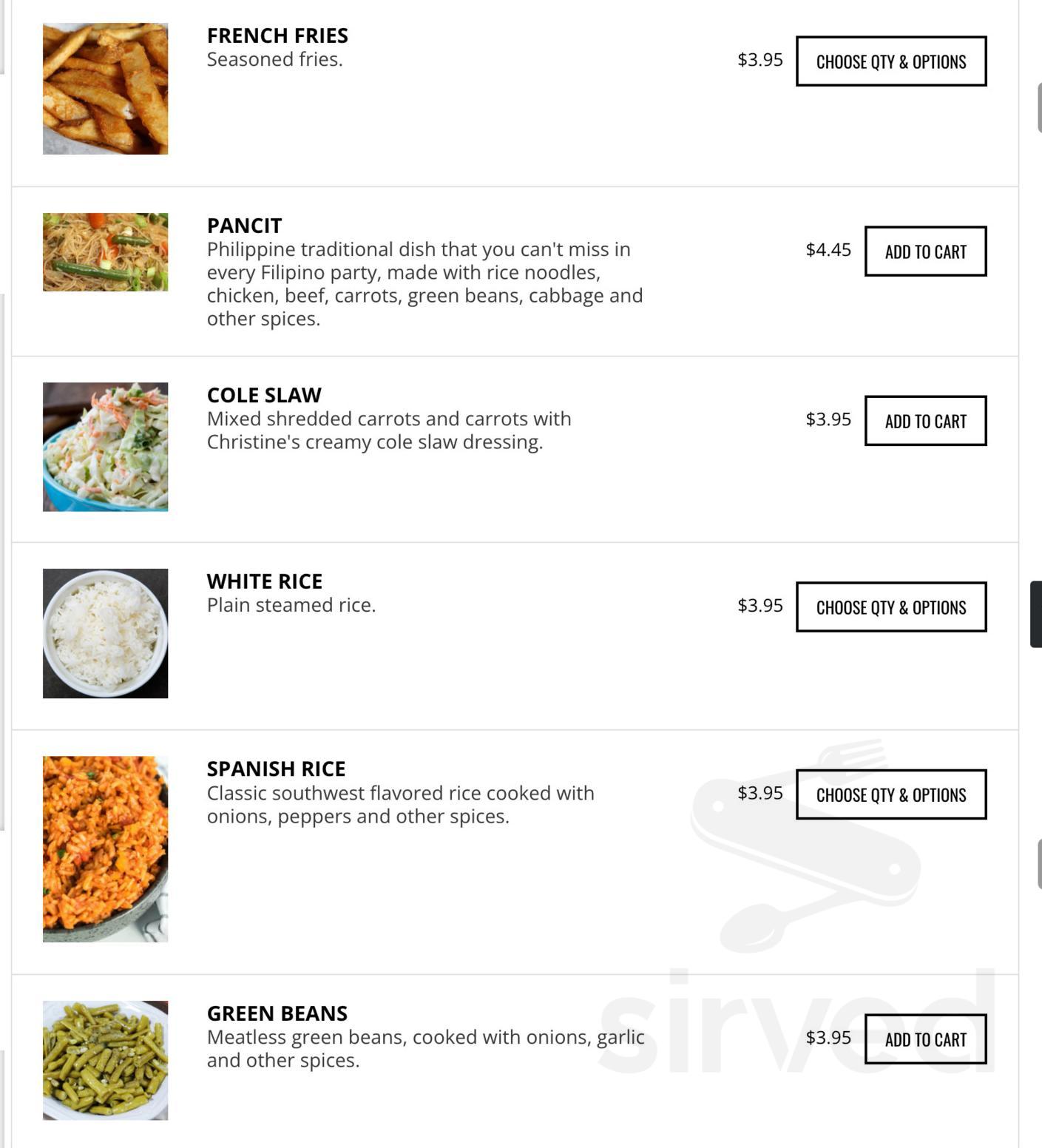Viewport: 1042px width, 1148px height.
Task: Click CHOOSE QTY & OPTIONS for French Fries
Action: pyautogui.click(x=890, y=61)
